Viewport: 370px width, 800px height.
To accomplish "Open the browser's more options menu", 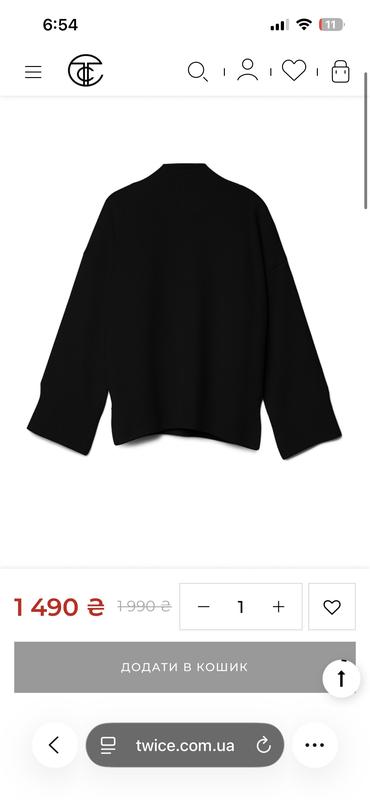I will point(315,745).
